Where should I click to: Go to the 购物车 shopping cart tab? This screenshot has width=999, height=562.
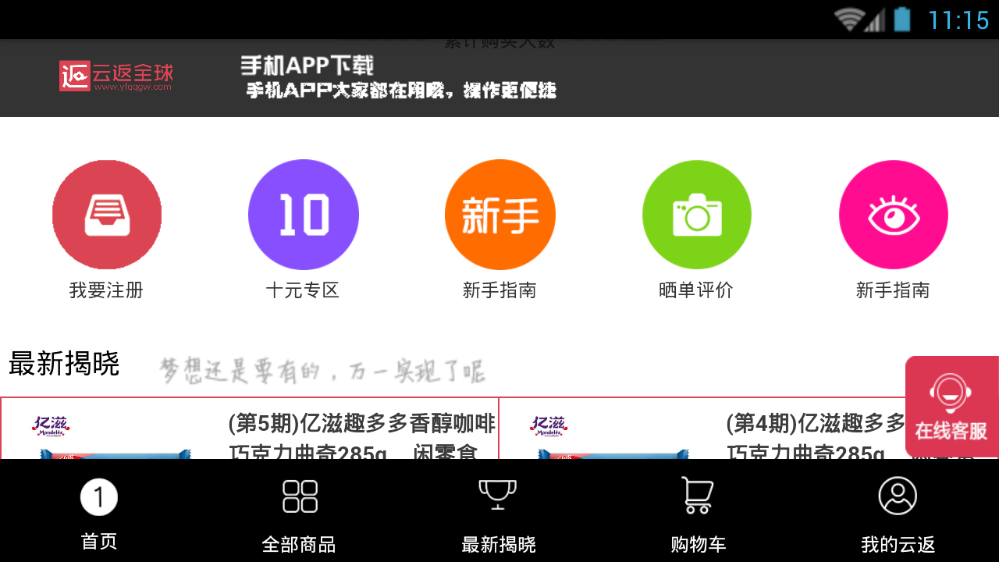click(698, 514)
